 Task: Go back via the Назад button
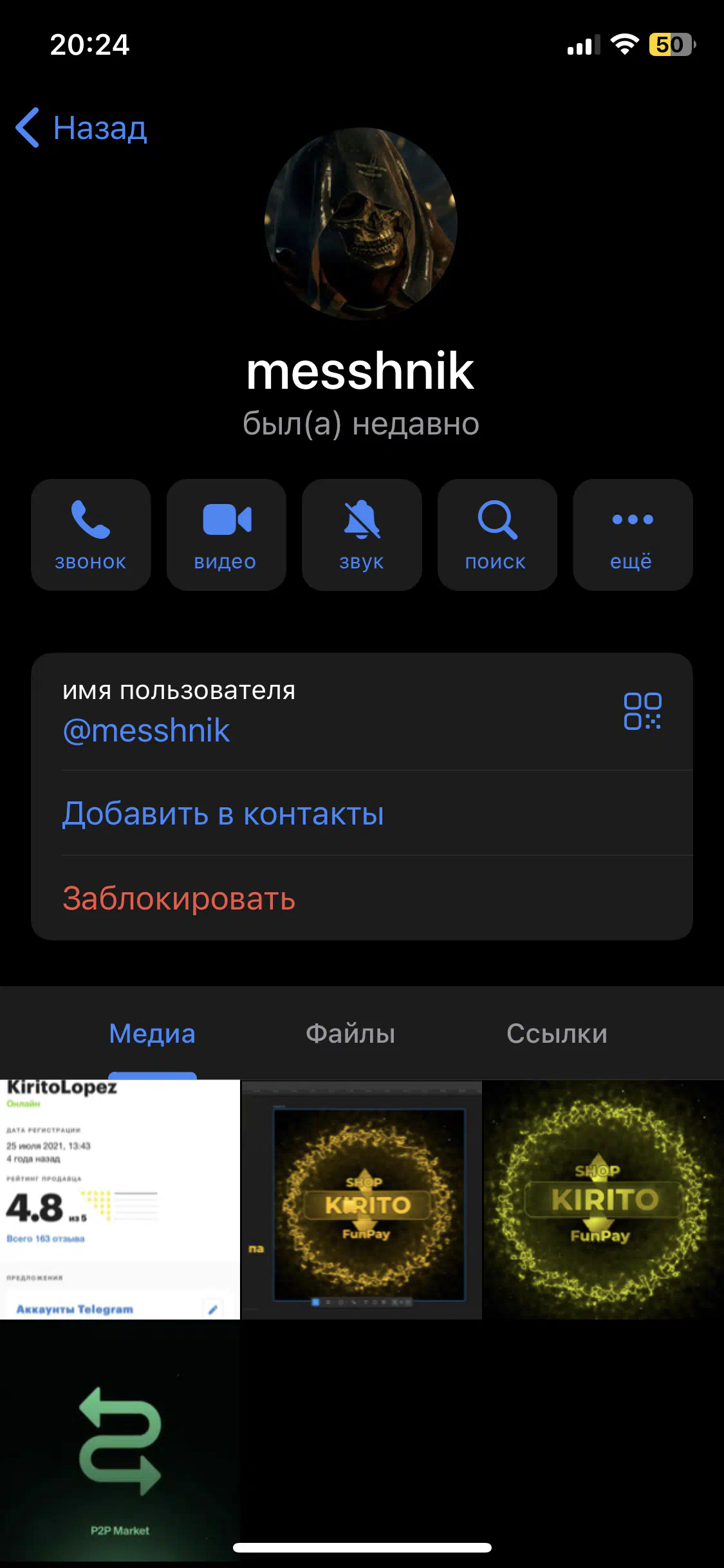82,127
